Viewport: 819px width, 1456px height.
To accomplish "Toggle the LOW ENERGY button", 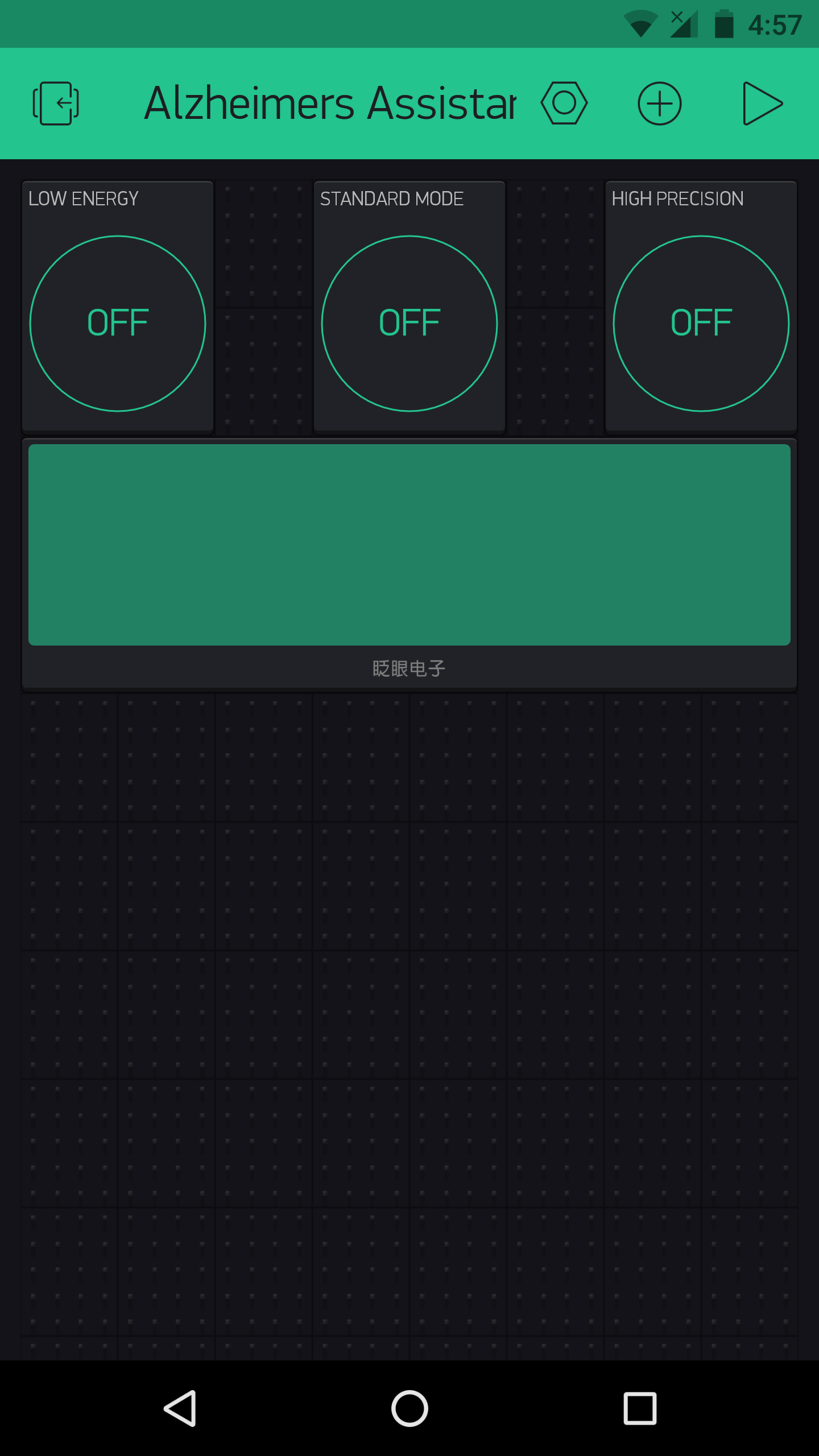I will coord(118,323).
